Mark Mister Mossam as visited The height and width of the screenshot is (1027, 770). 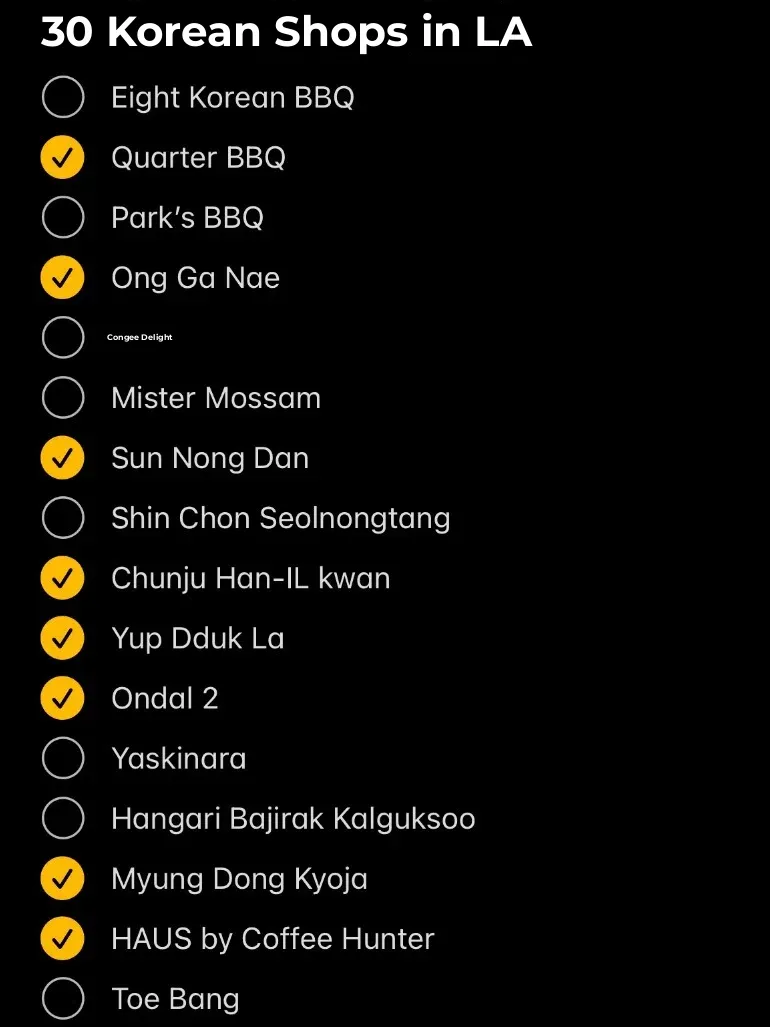click(x=63, y=398)
